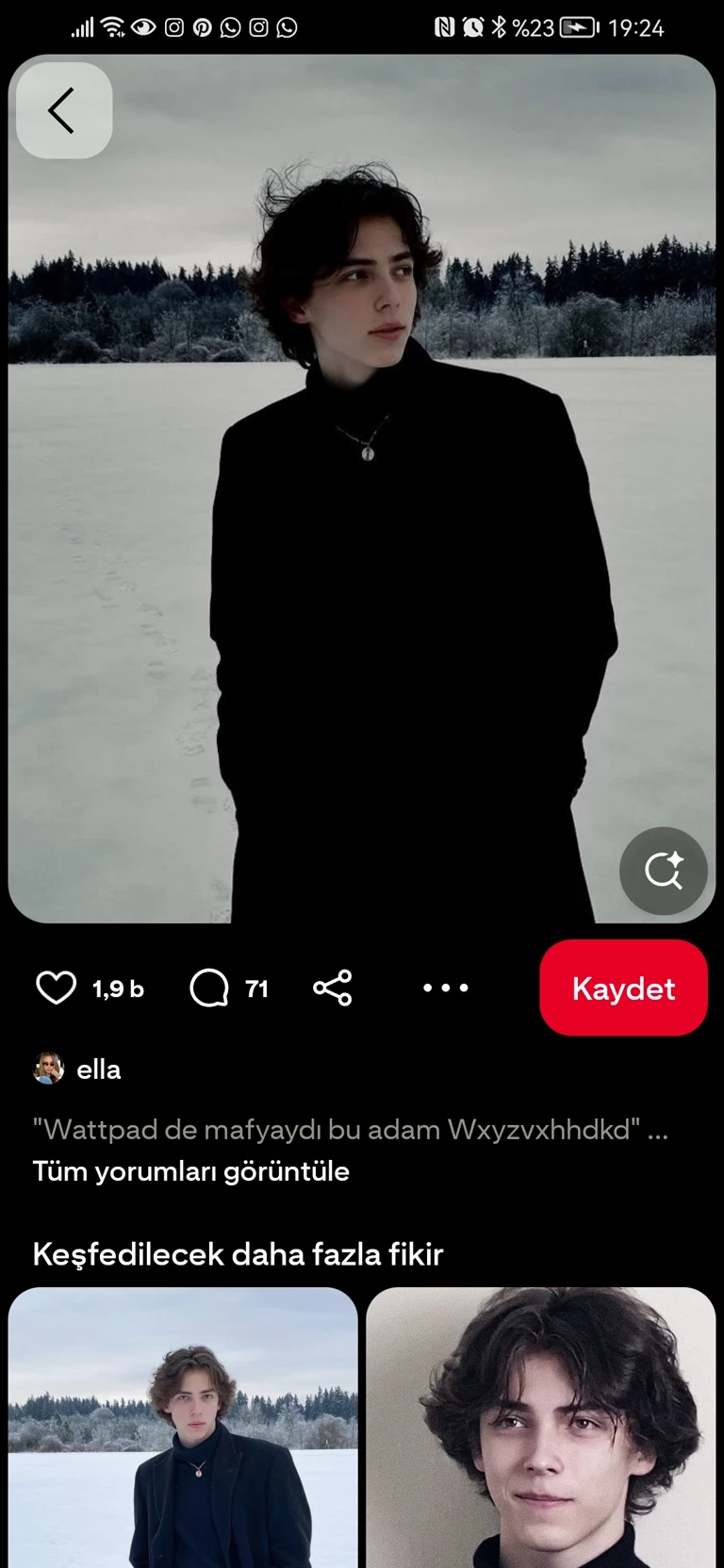Share this pin
724x1568 pixels.
point(333,988)
